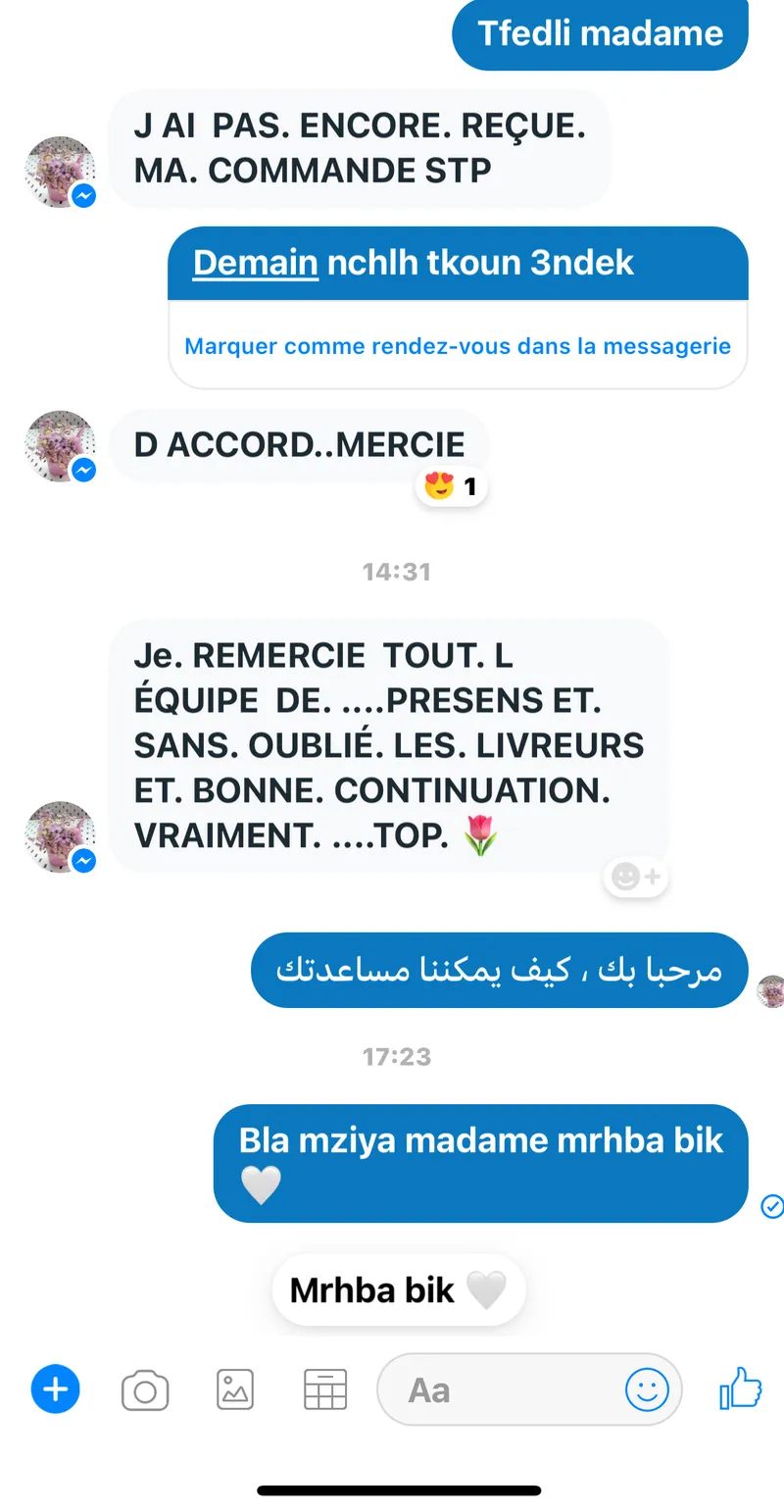Open the photo gallery picker
The height and width of the screenshot is (1512, 784).
click(235, 1389)
